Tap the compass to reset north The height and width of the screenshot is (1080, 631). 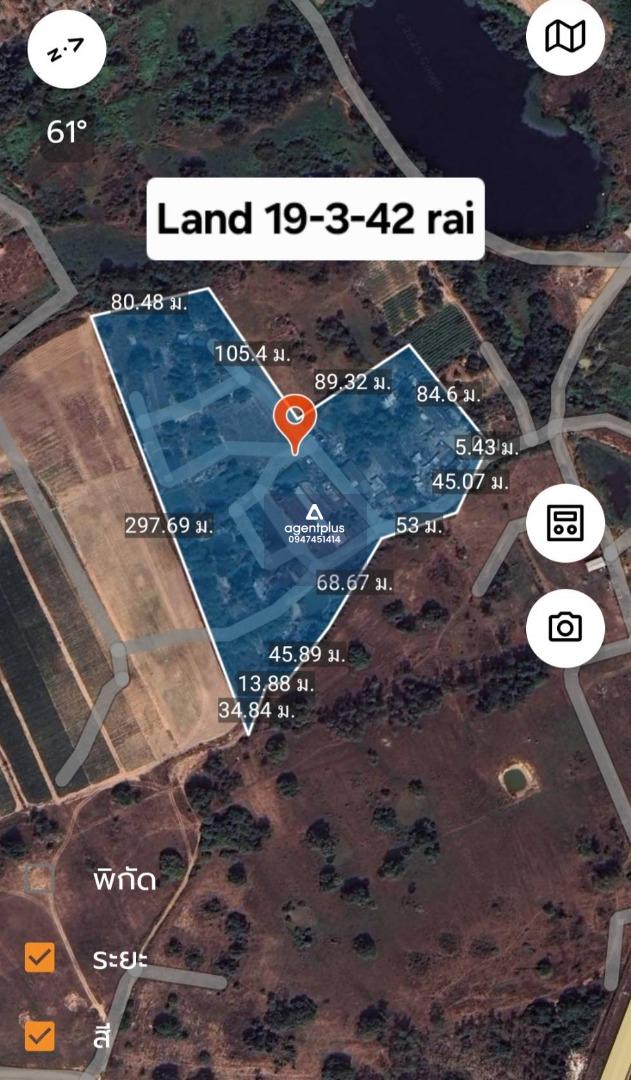pyautogui.click(x=66, y=49)
